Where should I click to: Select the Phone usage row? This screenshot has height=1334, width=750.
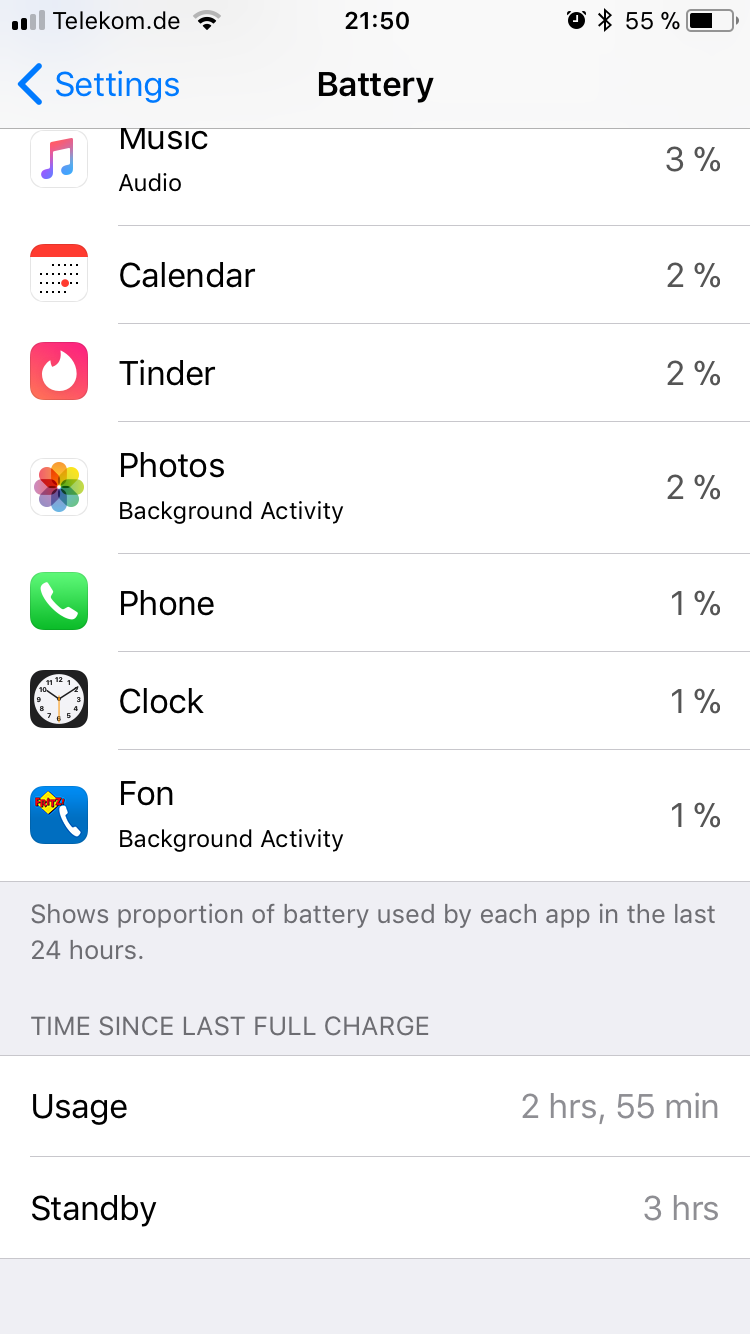375,603
